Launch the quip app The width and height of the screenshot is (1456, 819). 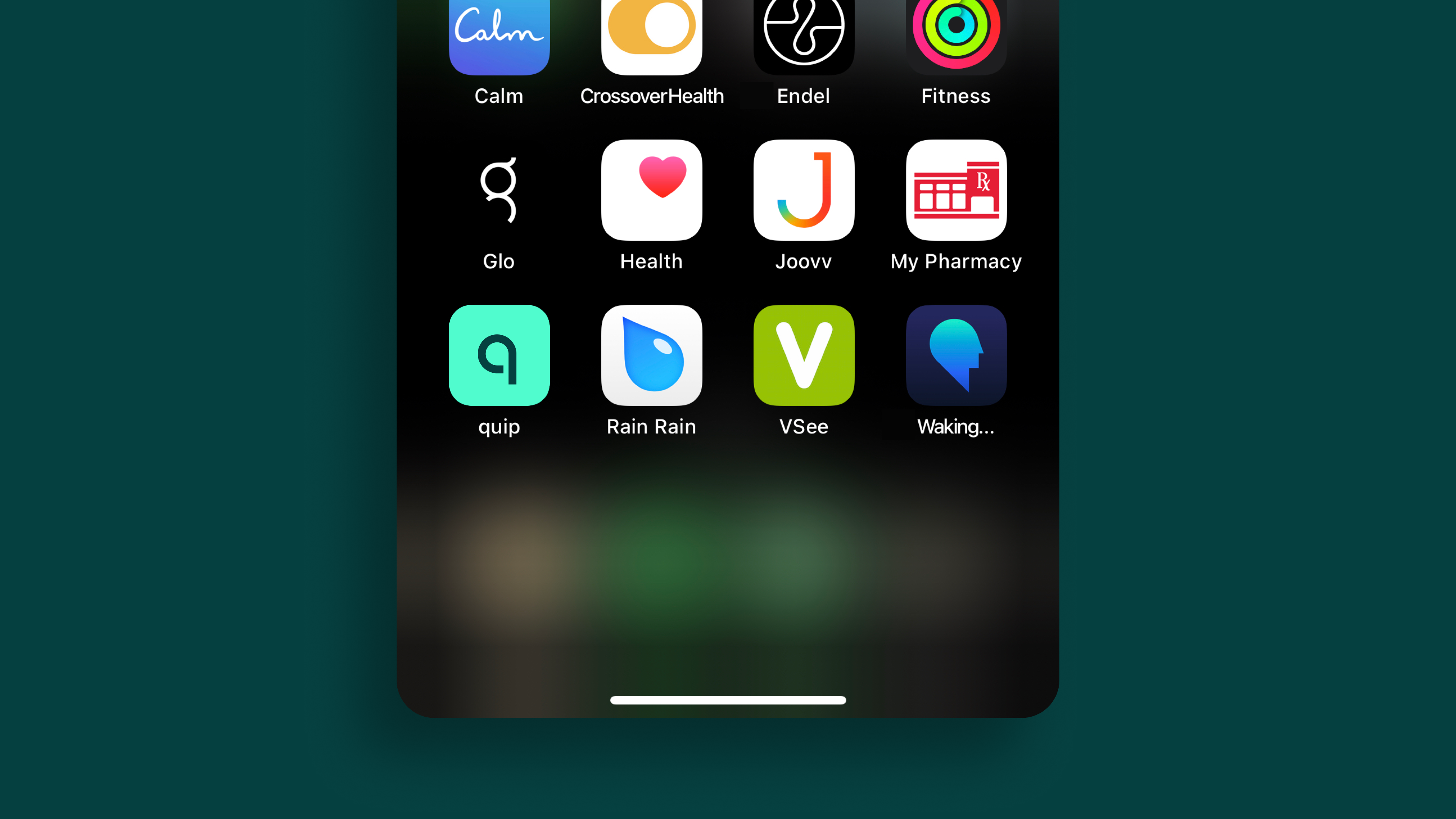click(x=499, y=355)
